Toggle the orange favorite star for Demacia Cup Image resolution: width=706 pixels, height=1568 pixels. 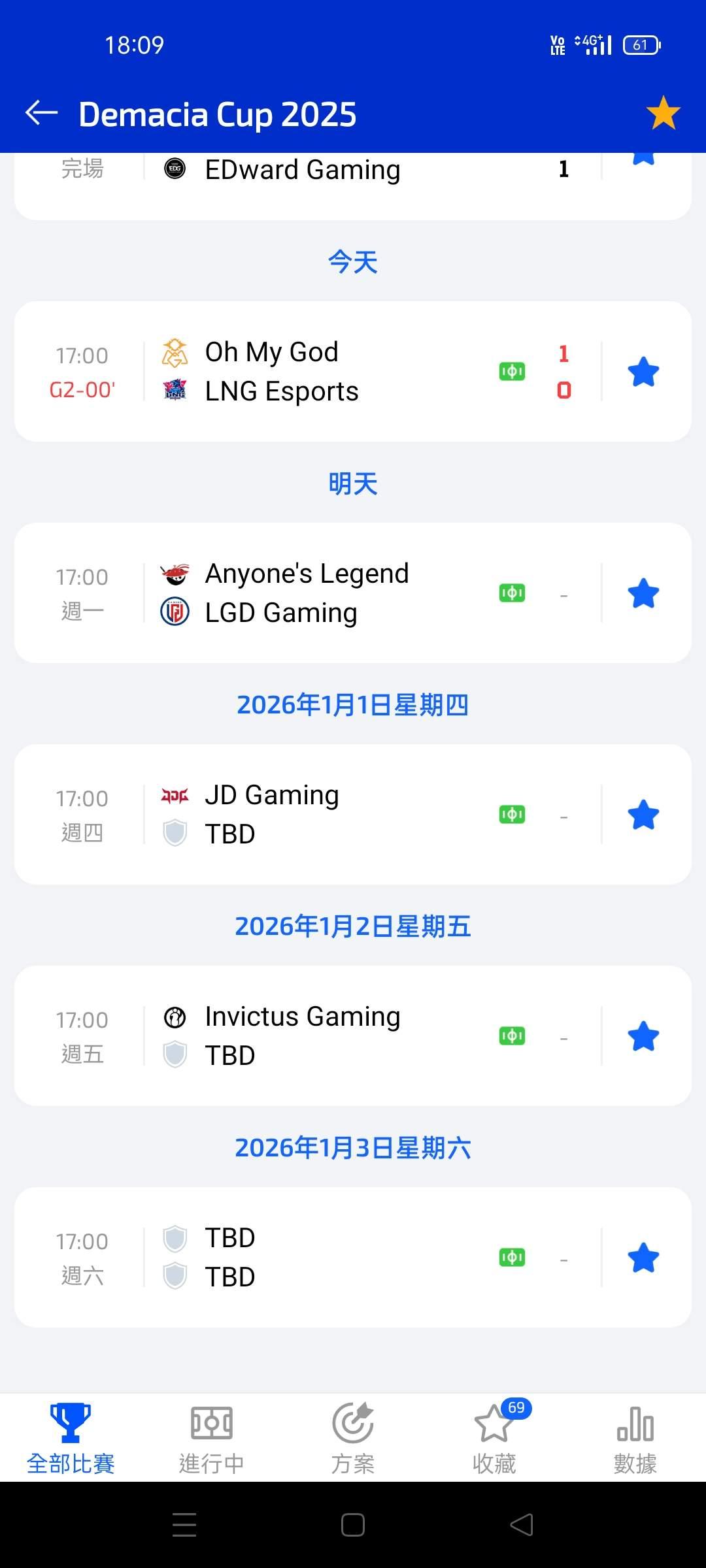(663, 113)
